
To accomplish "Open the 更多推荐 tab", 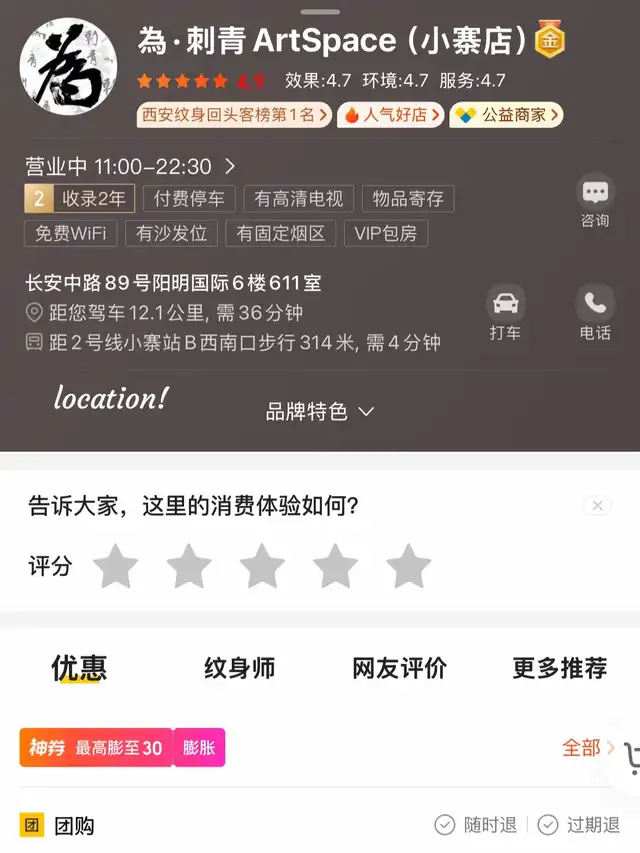I will click(x=559, y=668).
